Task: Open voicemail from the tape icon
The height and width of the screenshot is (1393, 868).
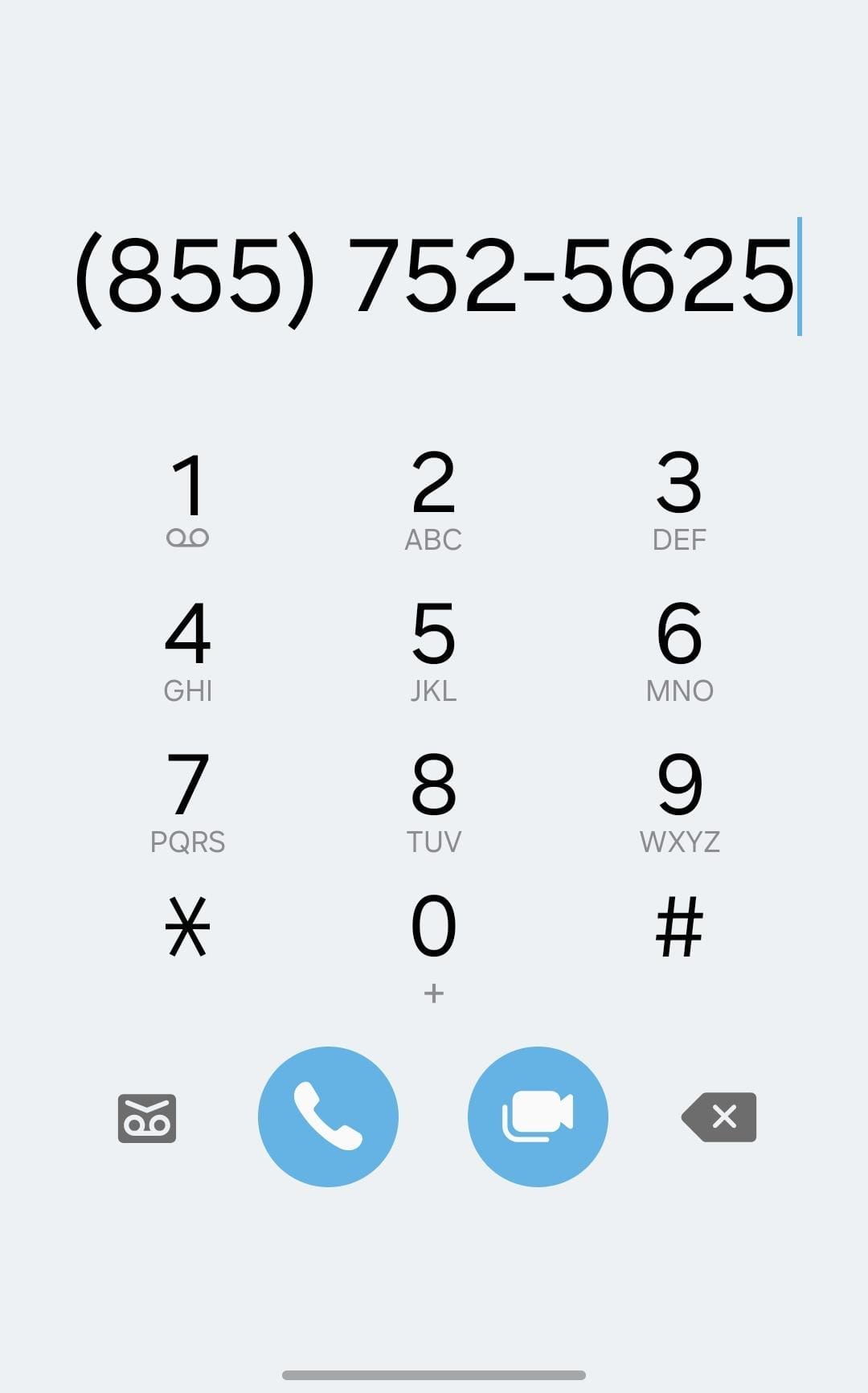Action: [x=147, y=1117]
